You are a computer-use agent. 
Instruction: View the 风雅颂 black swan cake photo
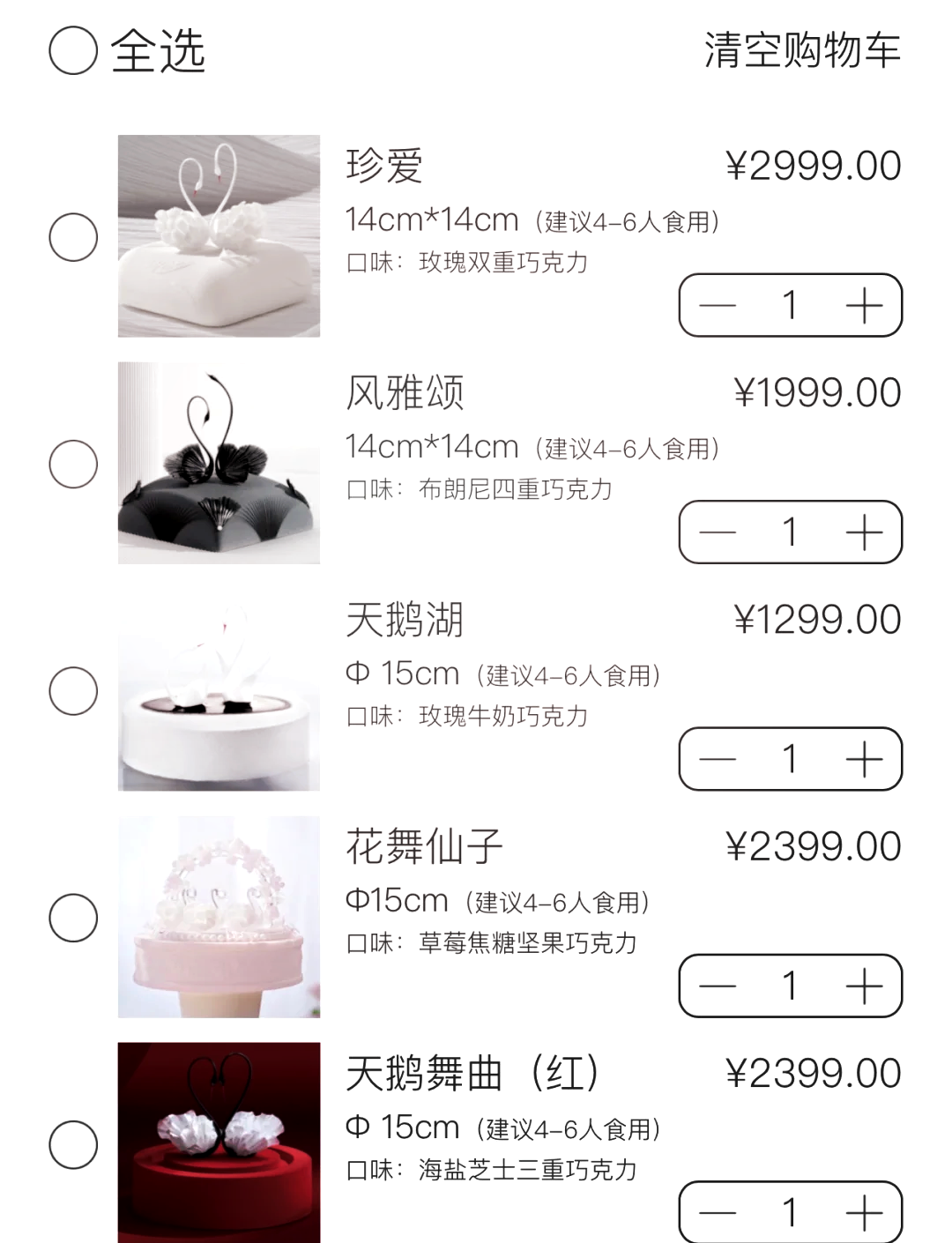tap(219, 462)
